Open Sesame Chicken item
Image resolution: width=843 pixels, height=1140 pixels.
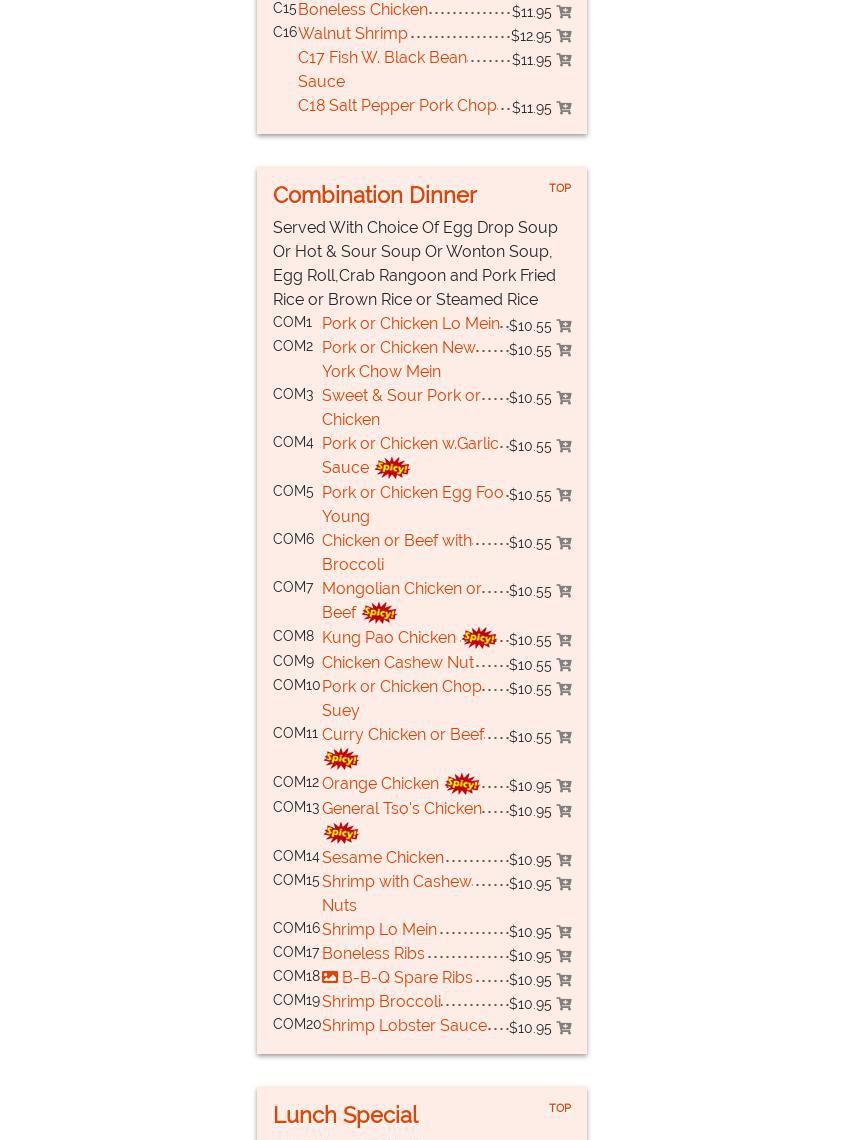coord(383,858)
